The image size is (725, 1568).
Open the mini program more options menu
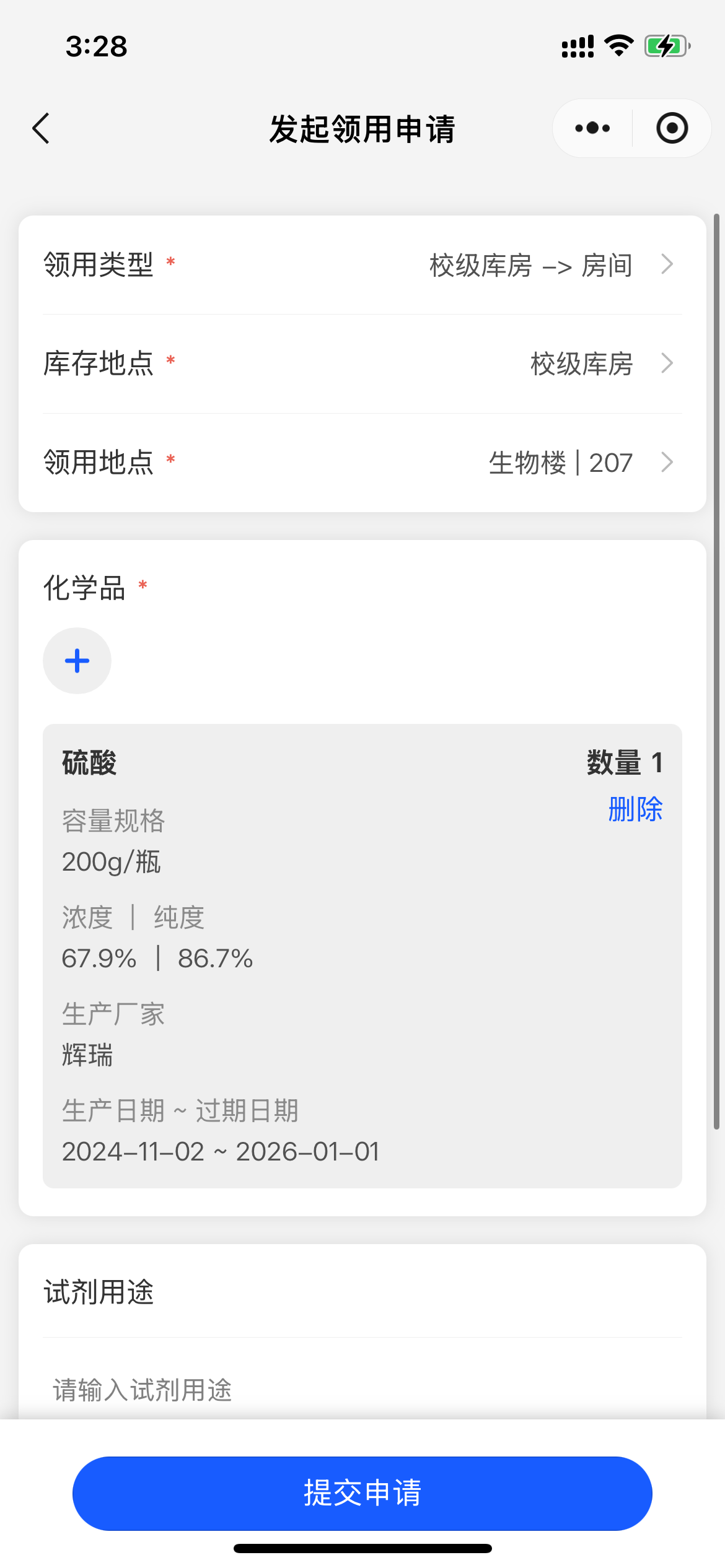pyautogui.click(x=592, y=129)
